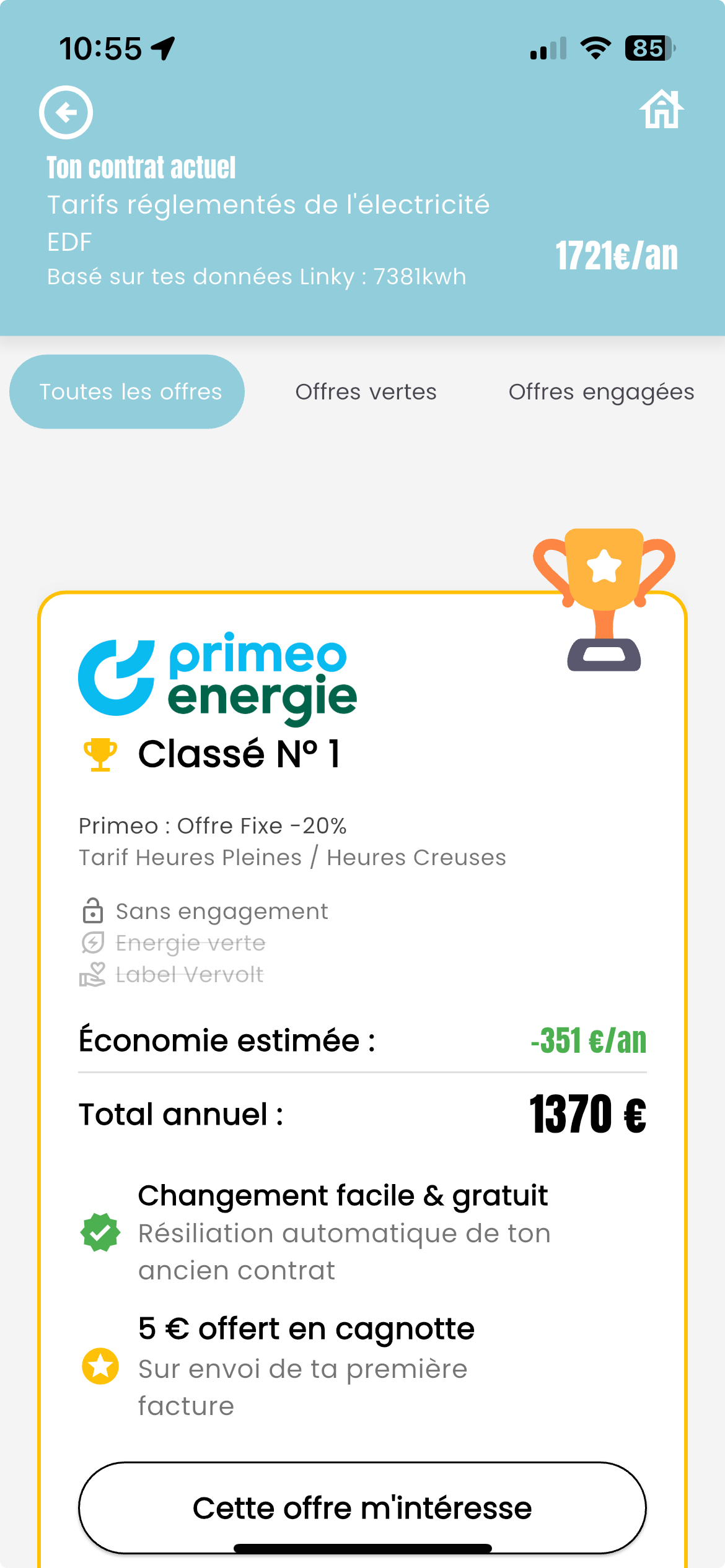Switch to the Offres vertes tab

pos(366,391)
